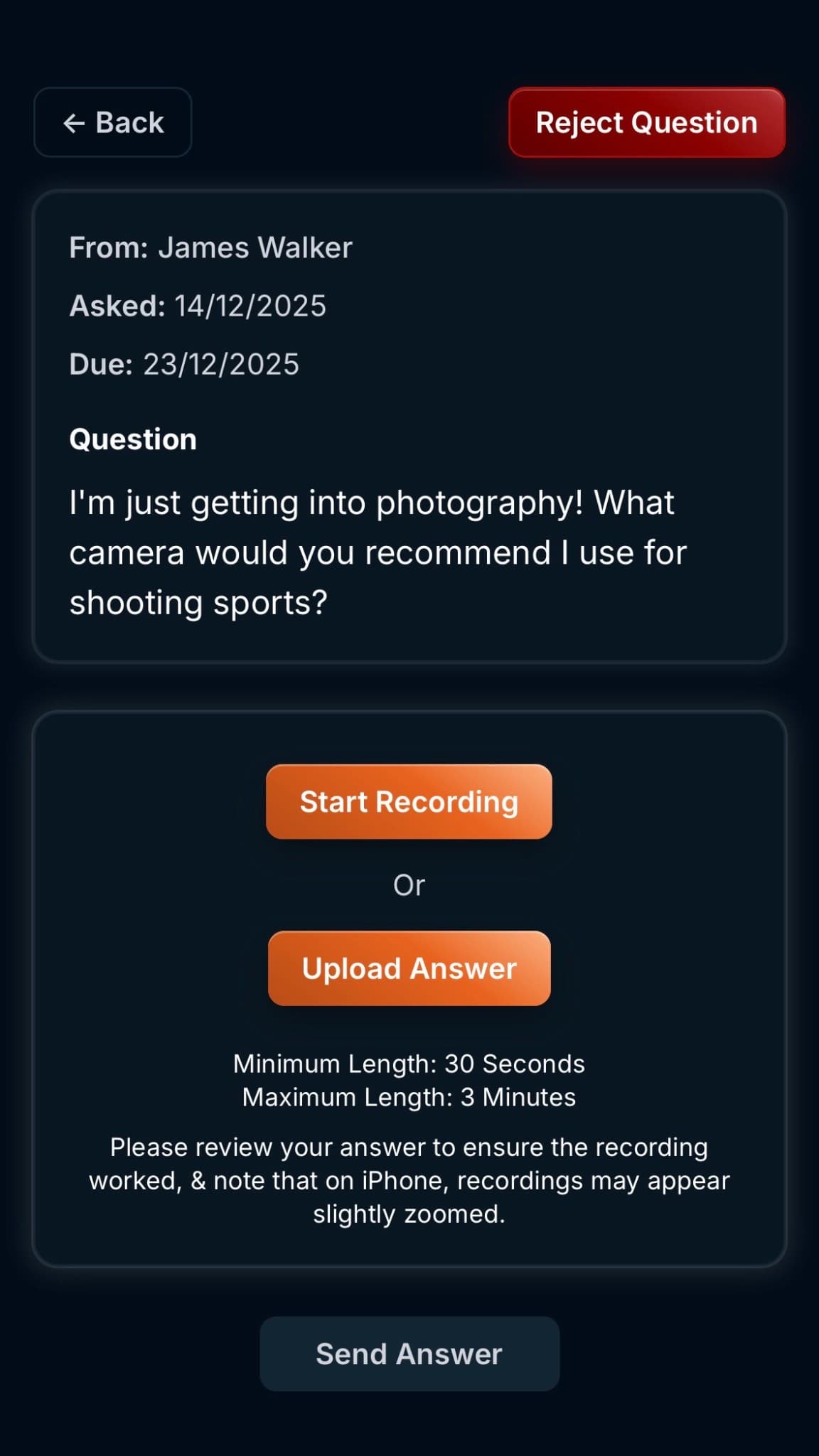819x1456 pixels.
Task: Tap the Send Answer button
Action: click(x=409, y=1354)
